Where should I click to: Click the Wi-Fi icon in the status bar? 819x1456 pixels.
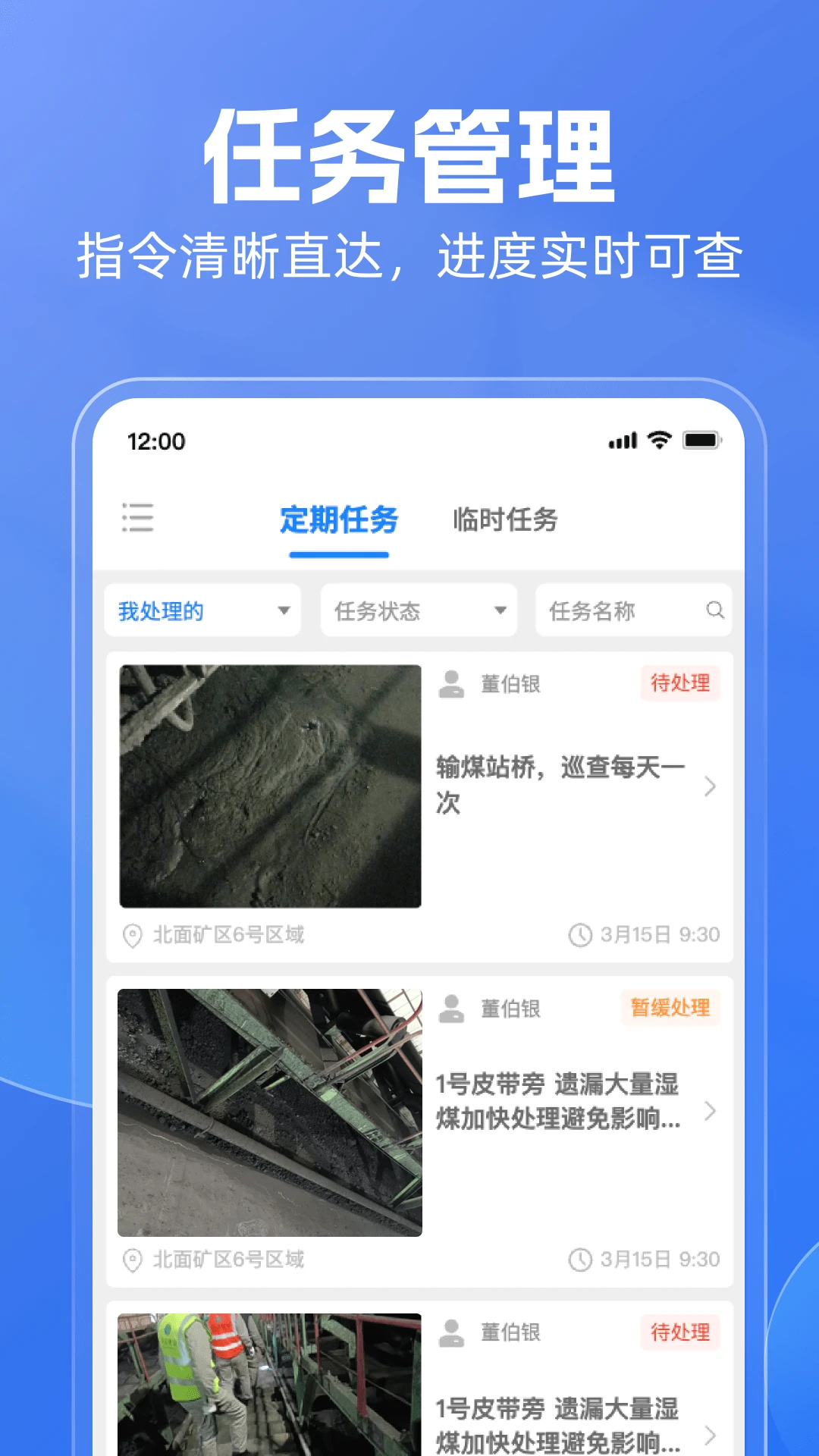coord(659,438)
